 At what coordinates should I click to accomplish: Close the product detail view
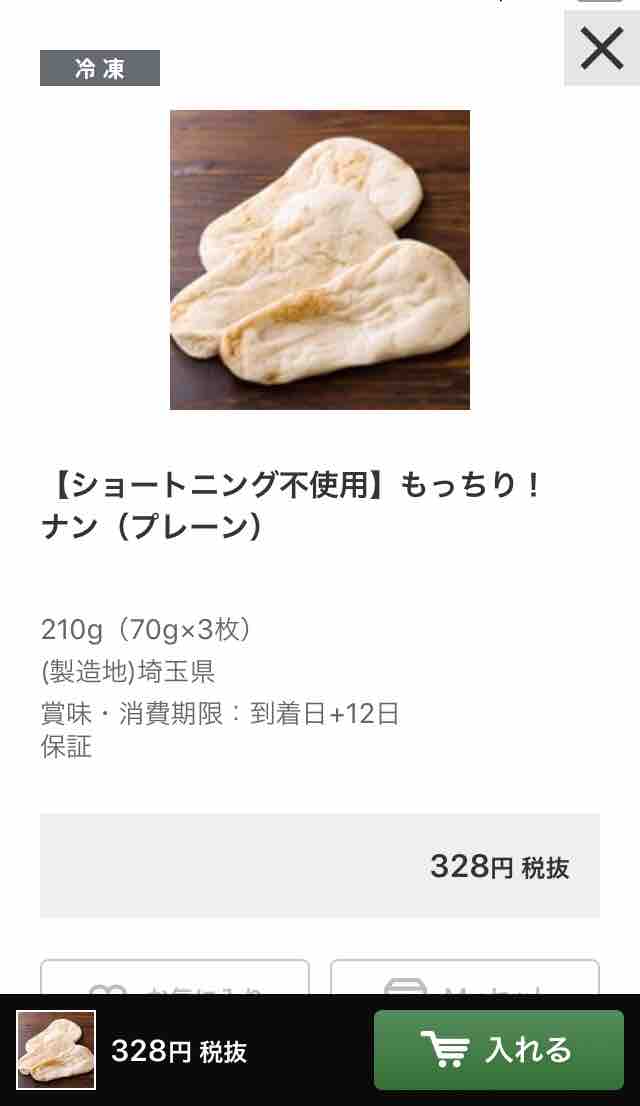pos(602,48)
